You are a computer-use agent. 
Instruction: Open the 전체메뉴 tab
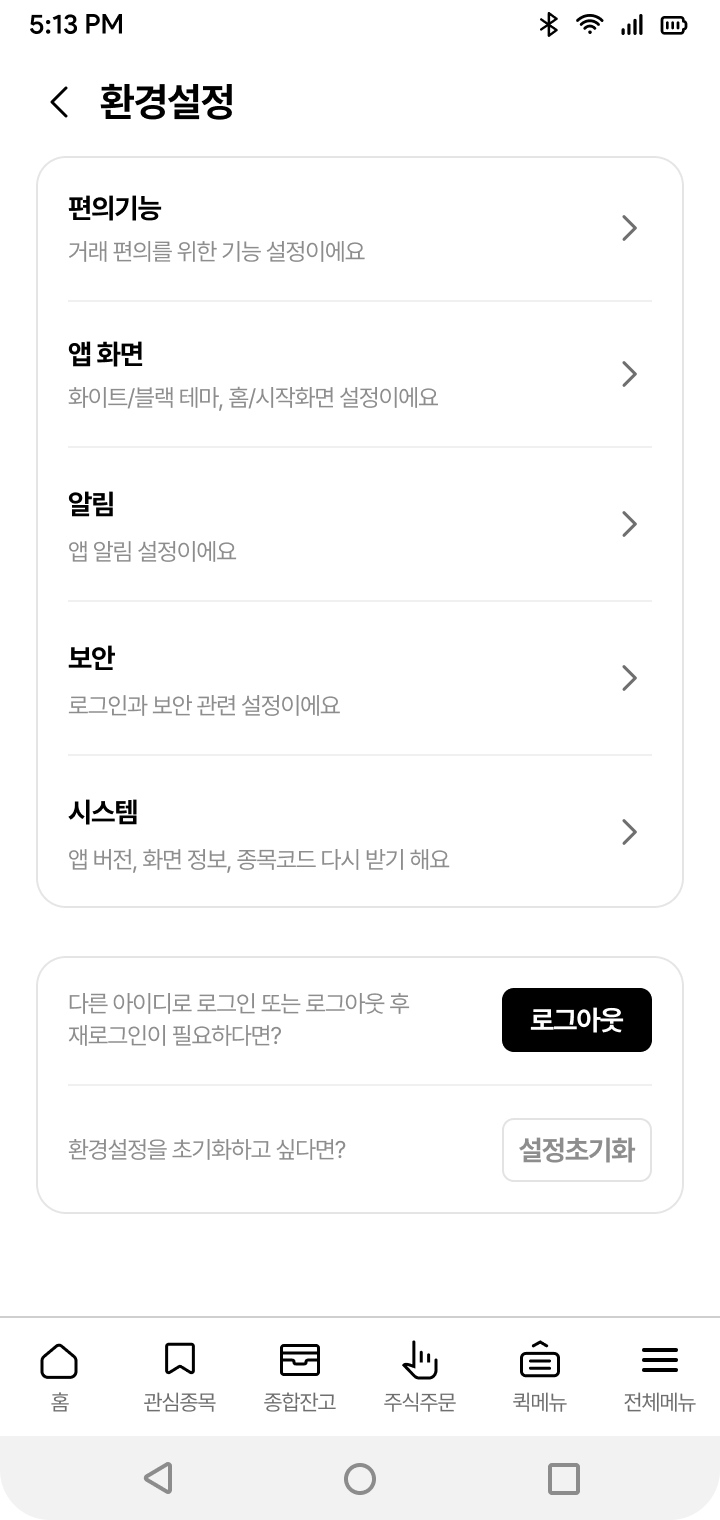click(659, 1376)
